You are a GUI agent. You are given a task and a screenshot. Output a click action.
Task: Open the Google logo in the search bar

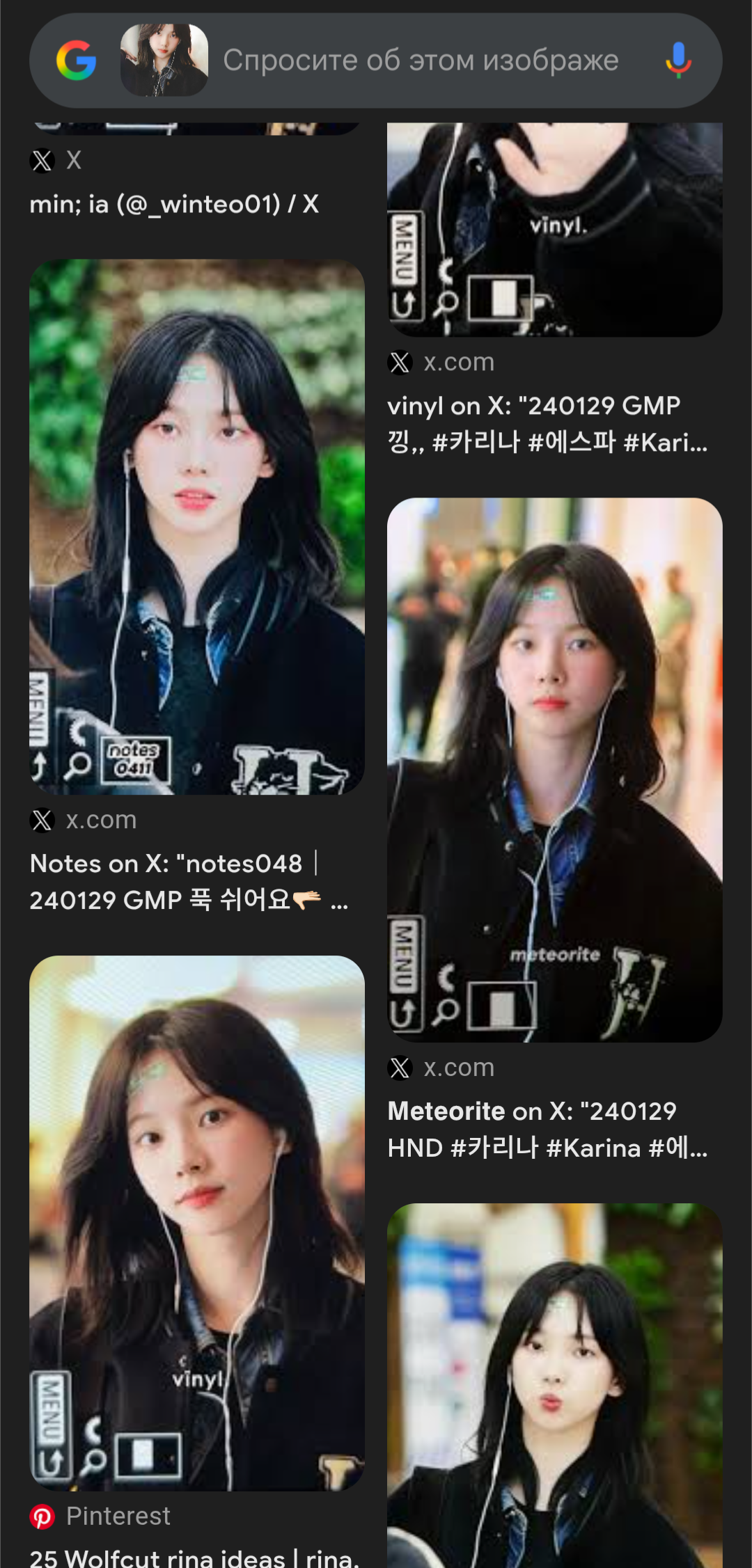(x=76, y=61)
